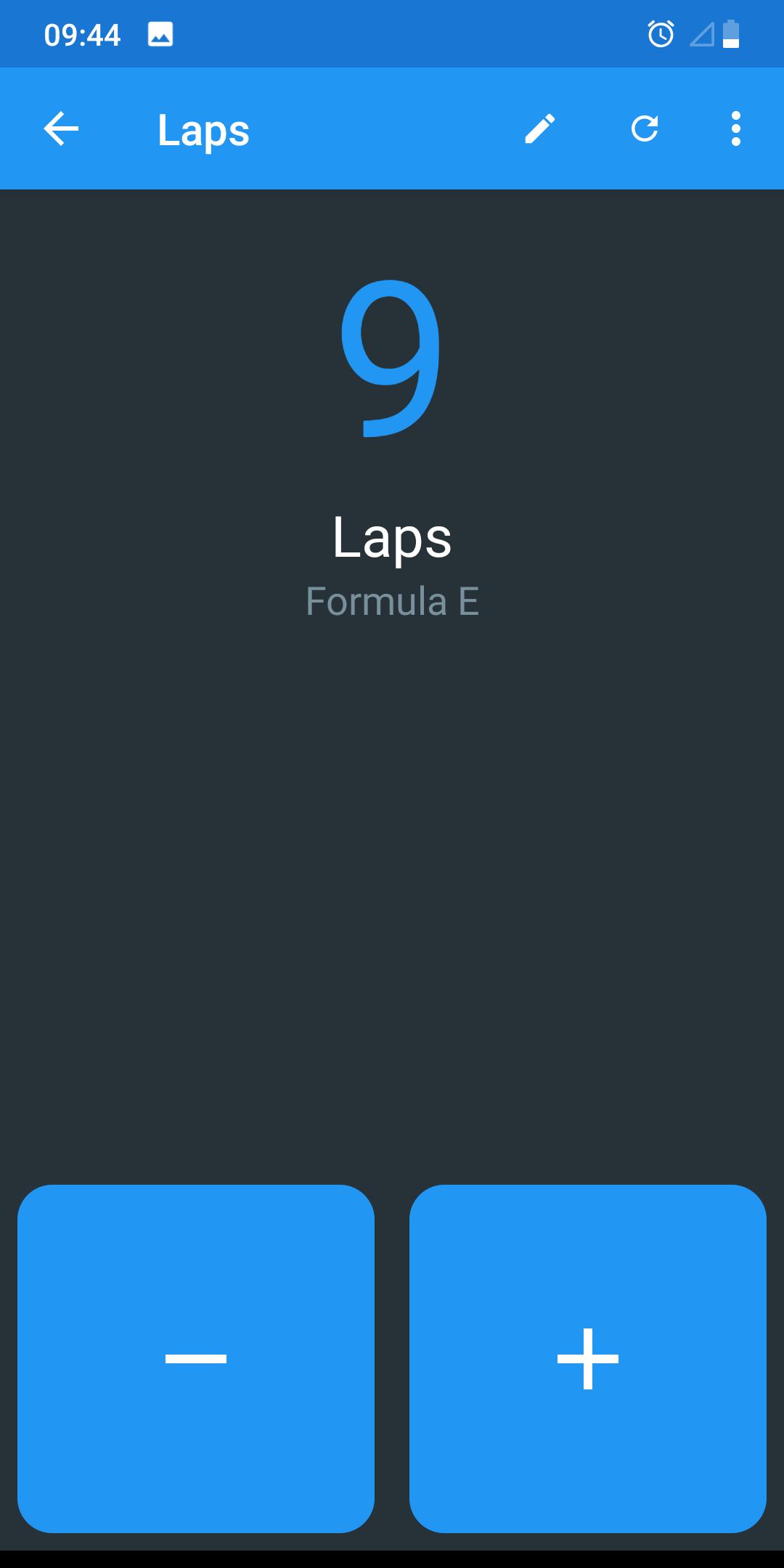Edit the Laps counter with pencil icon
Screen dimensions: 784x1568
[540, 129]
